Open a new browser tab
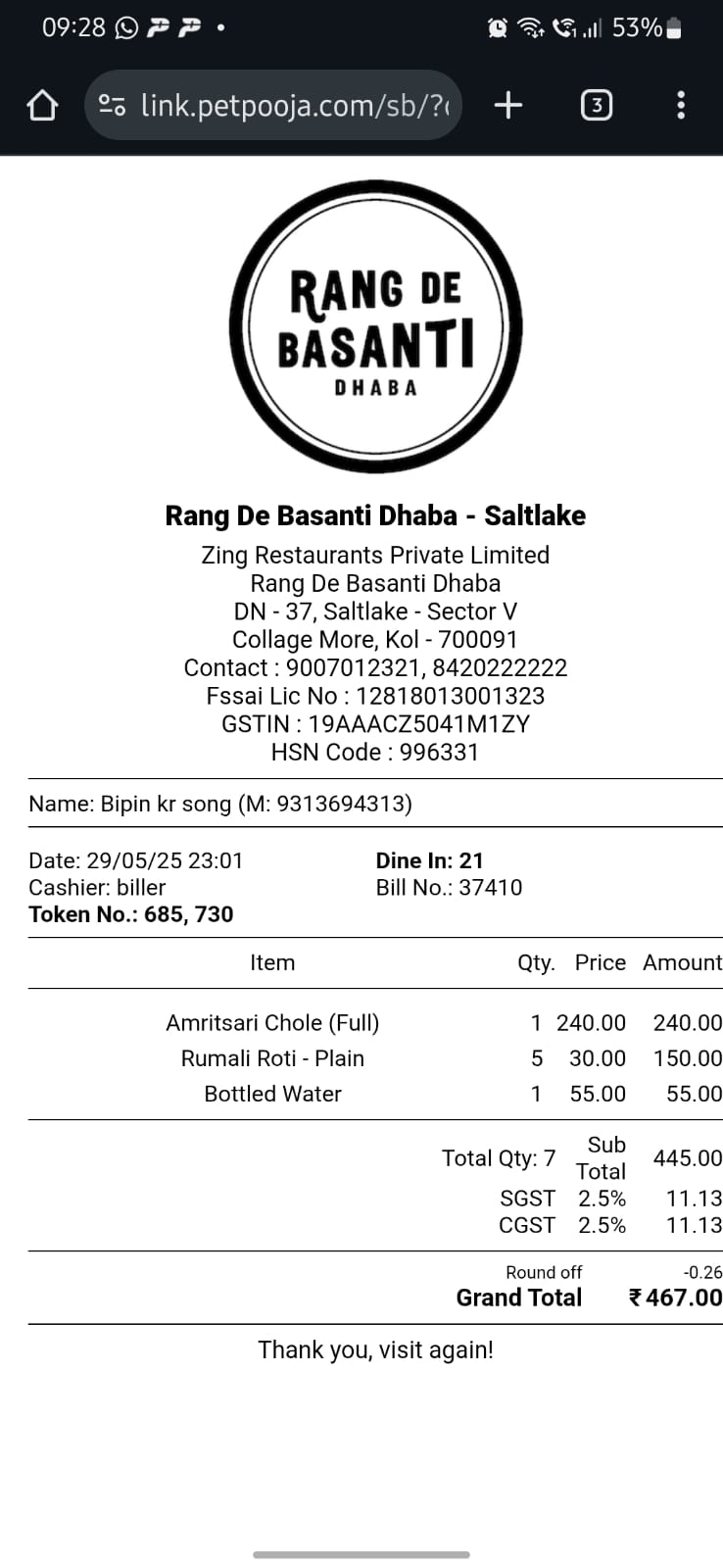The image size is (723, 1568). click(x=508, y=105)
